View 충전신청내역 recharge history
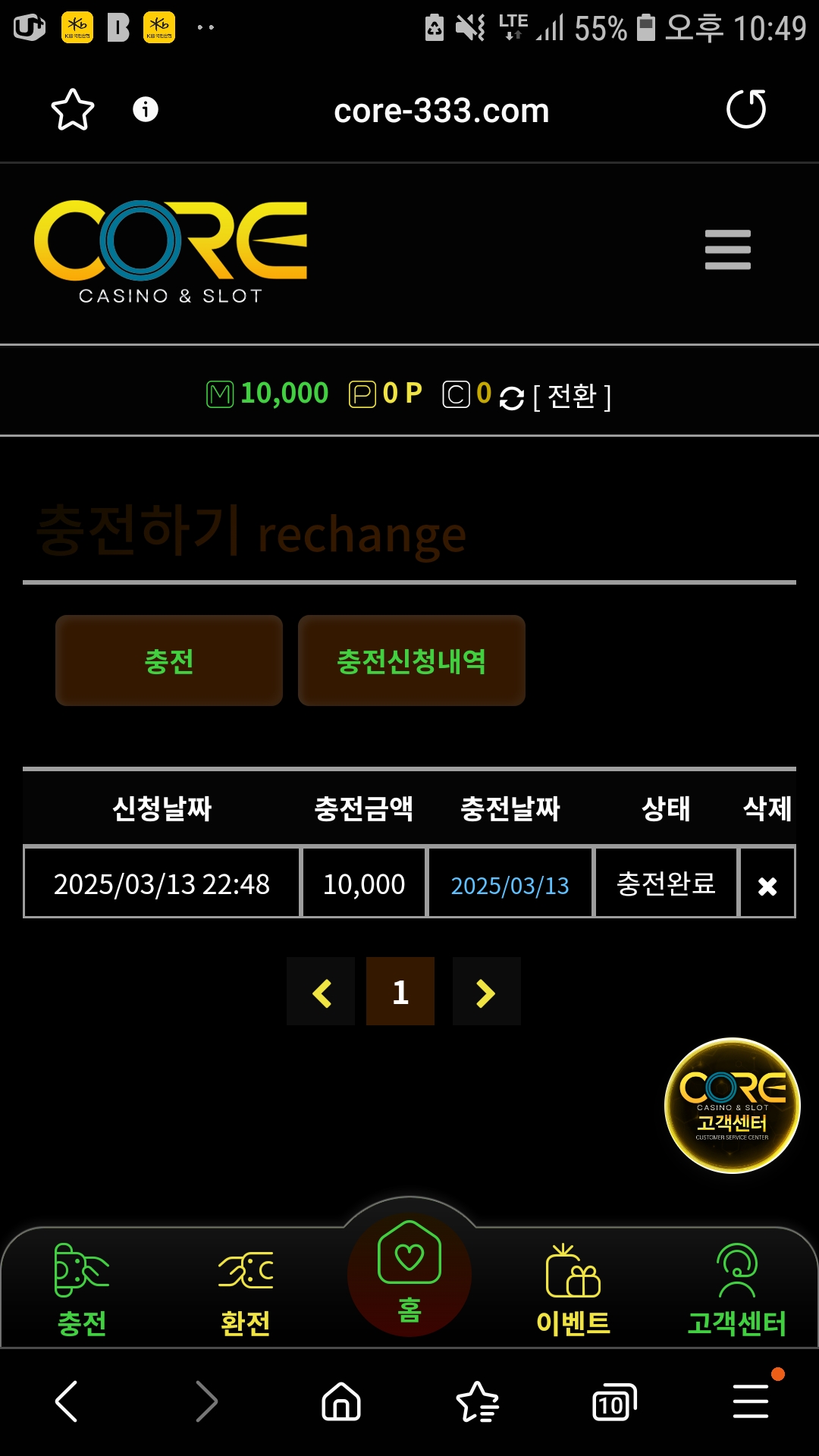819x1456 pixels. point(411,661)
